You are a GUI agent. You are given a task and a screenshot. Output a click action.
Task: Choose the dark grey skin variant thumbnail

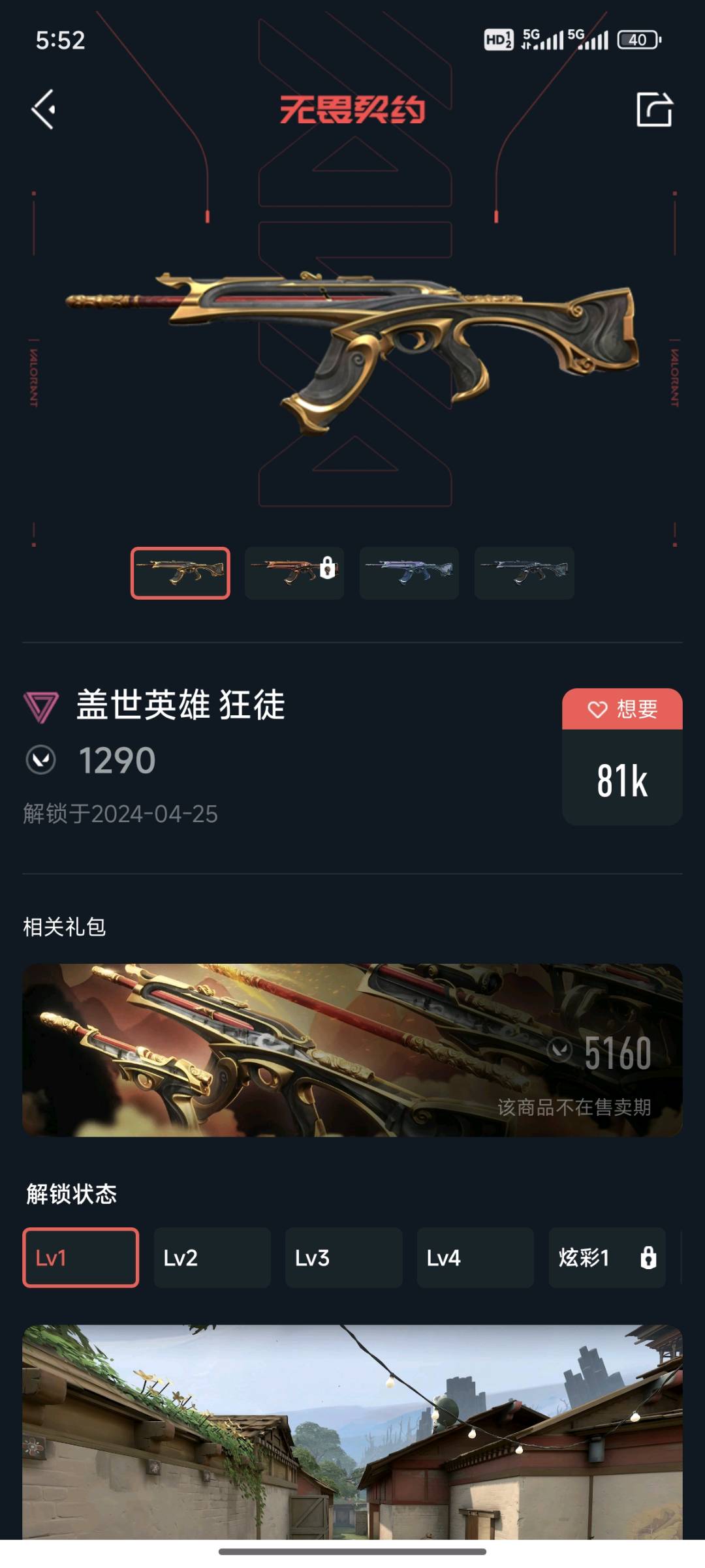coord(524,573)
